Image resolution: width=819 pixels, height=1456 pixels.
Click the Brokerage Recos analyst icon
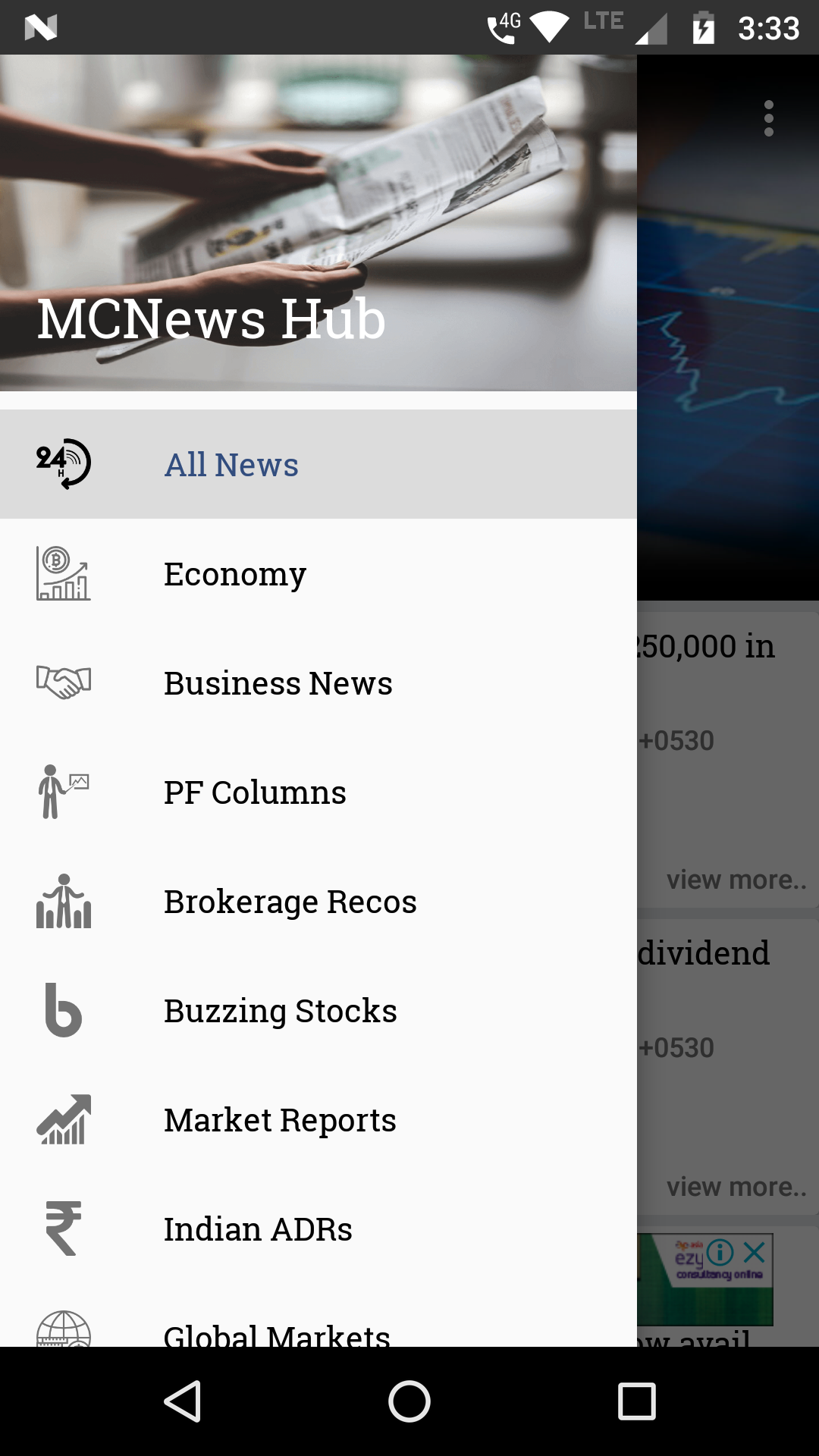click(x=64, y=901)
